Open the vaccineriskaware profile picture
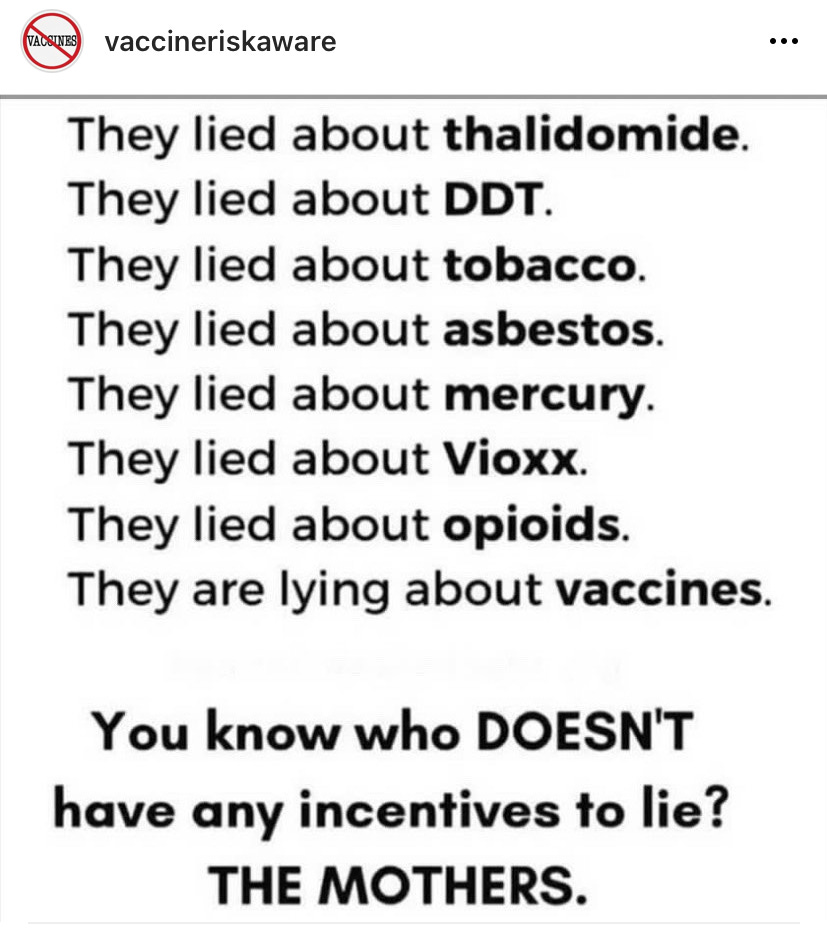Image resolution: width=827 pixels, height=931 pixels. tap(51, 42)
